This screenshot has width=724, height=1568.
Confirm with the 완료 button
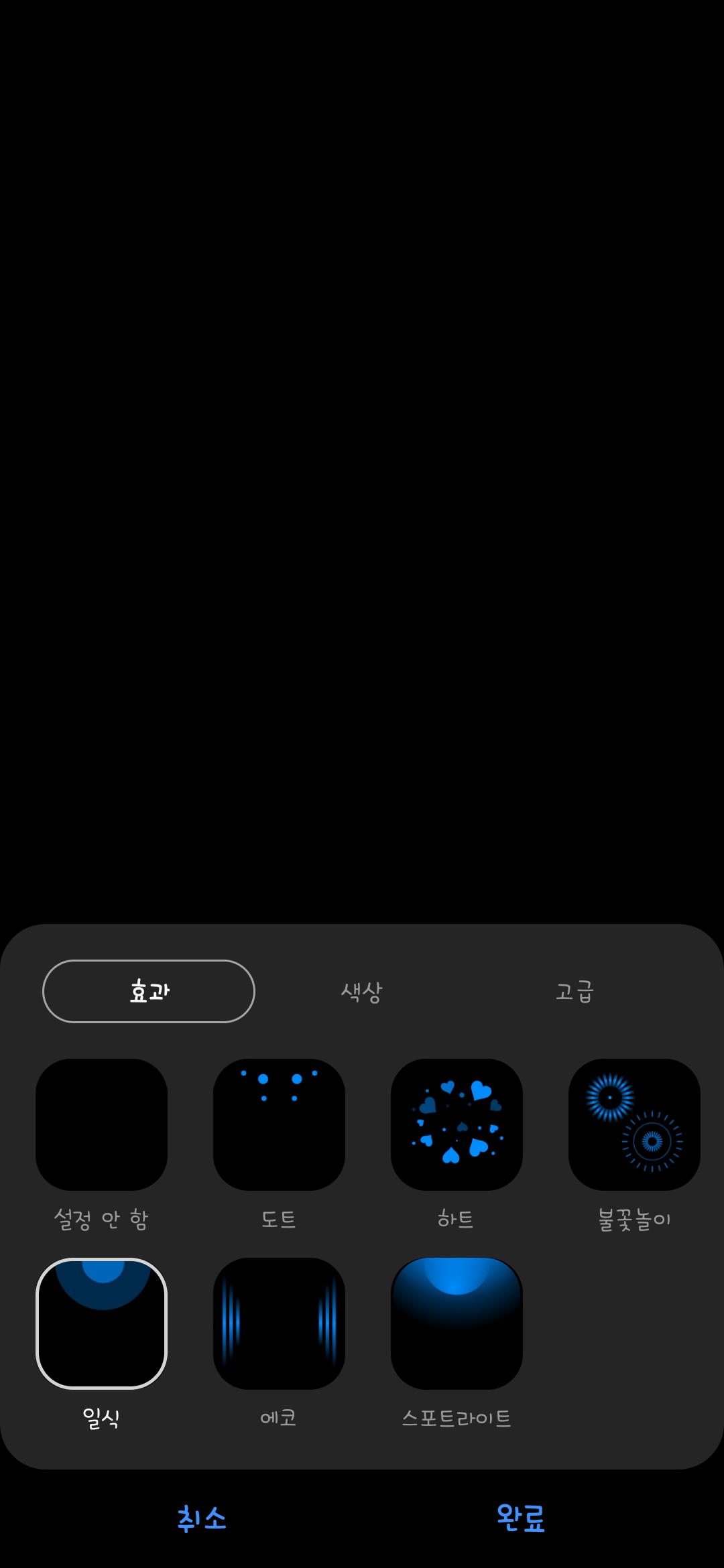(521, 1518)
